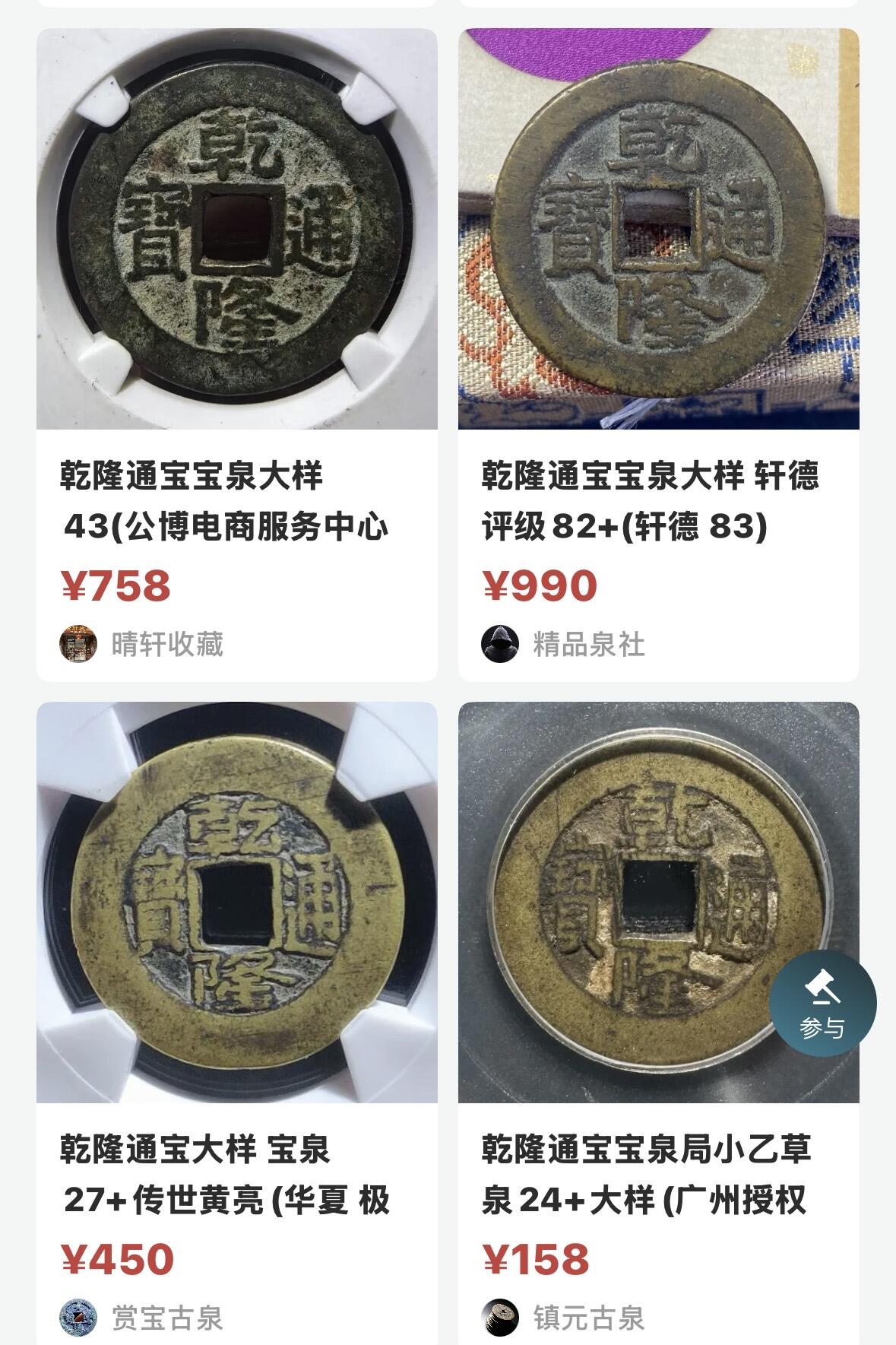This screenshot has width=896, height=1345.
Task: Tap the black hooded avatar of 精品泉社
Action: (x=502, y=647)
